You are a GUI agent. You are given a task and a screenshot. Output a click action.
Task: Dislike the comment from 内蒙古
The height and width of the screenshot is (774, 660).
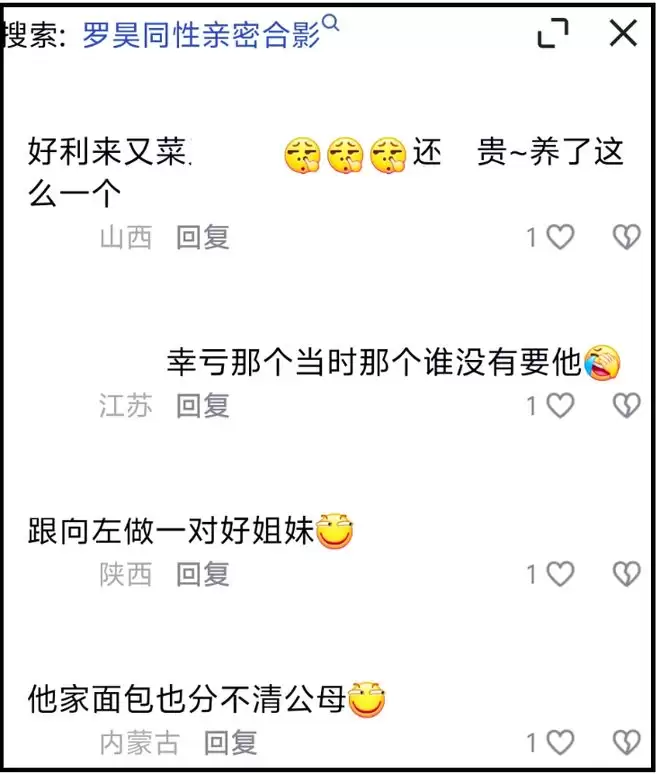coord(626,742)
